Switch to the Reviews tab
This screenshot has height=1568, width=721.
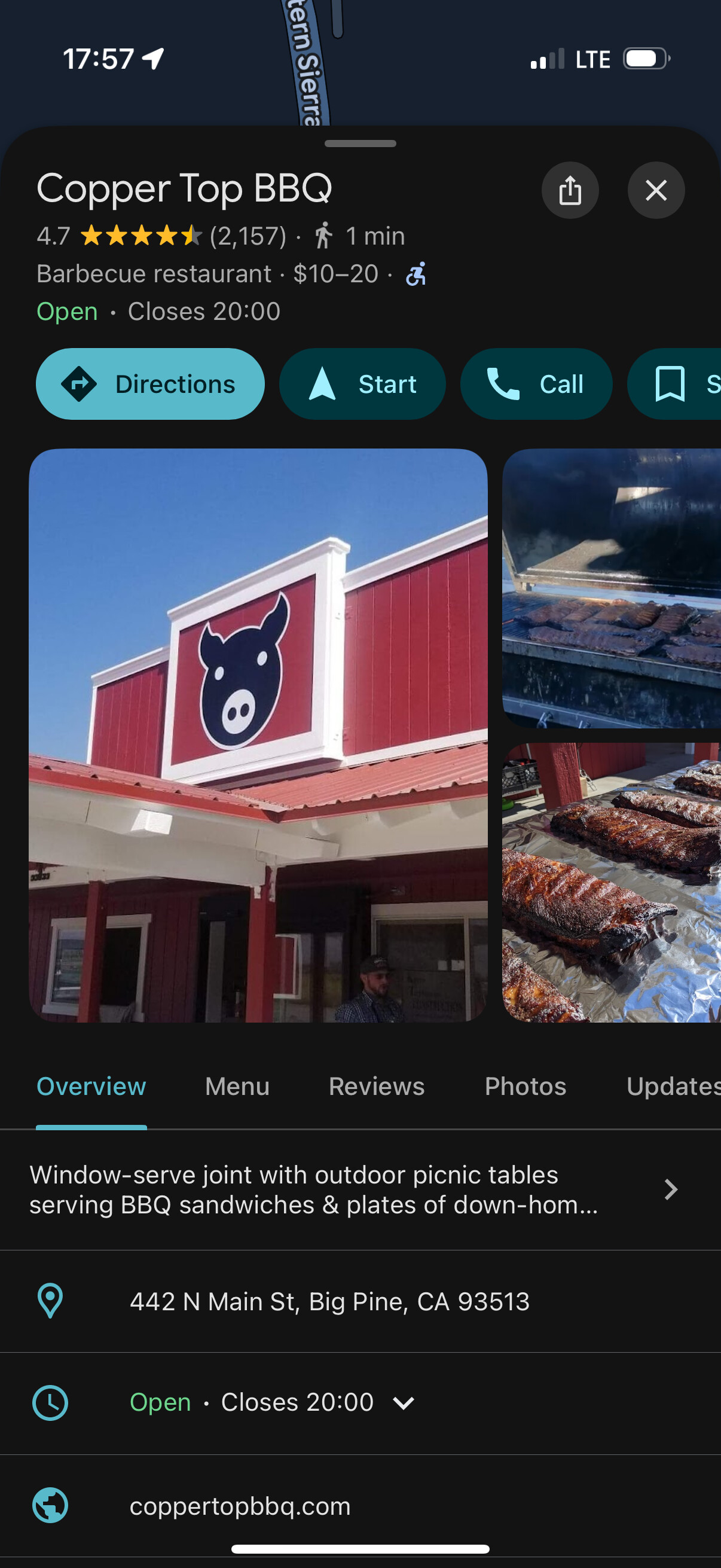[x=377, y=1087]
